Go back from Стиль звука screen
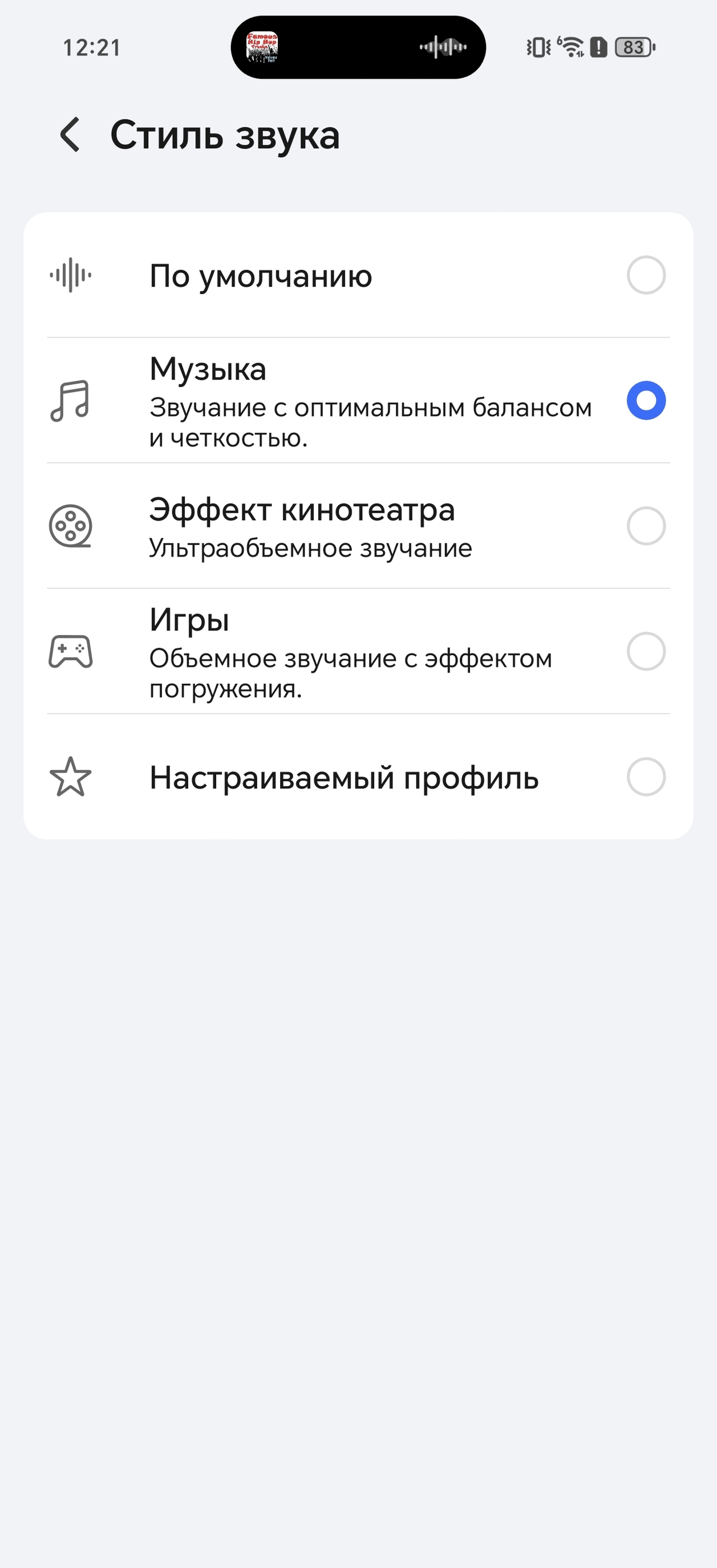 (x=70, y=135)
